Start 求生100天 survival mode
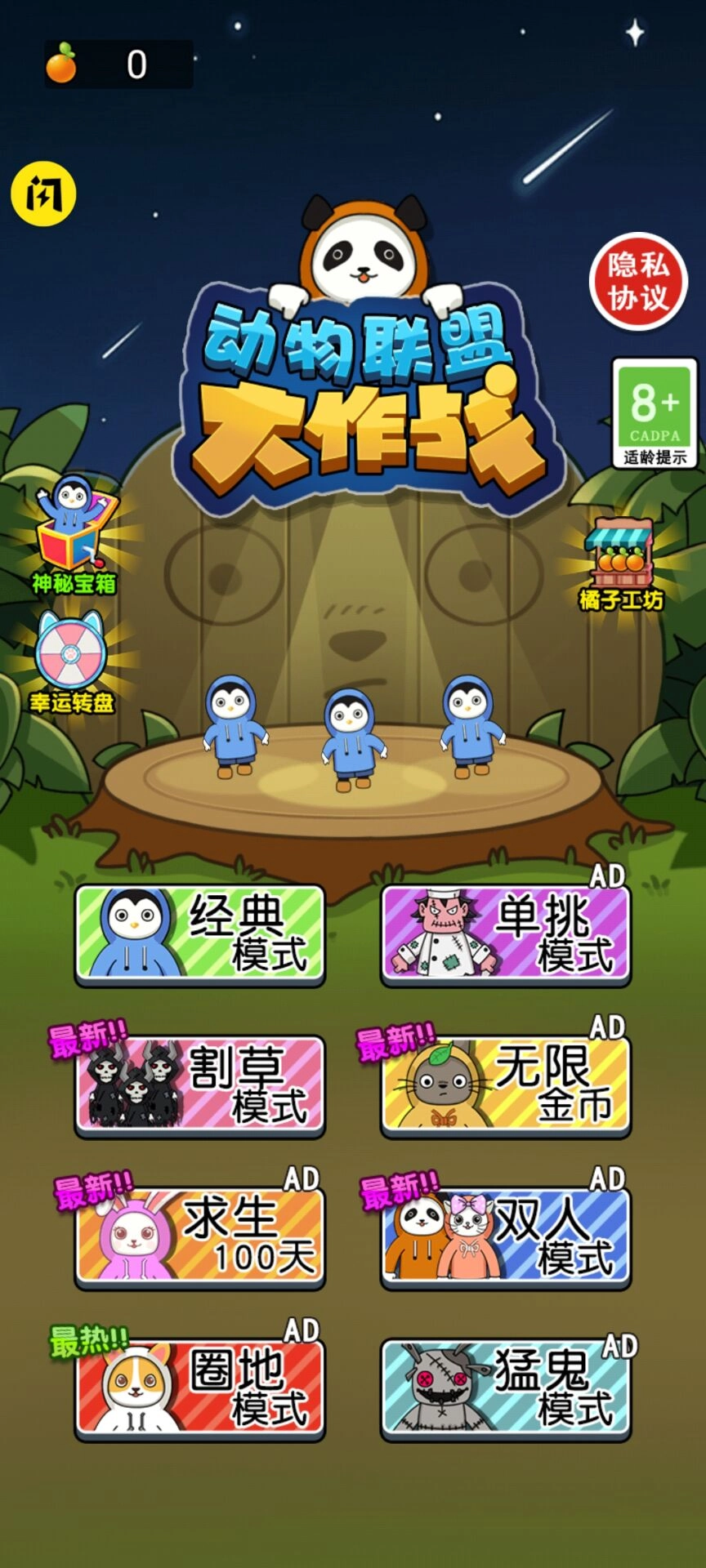The width and height of the screenshot is (706, 1568). click(x=200, y=1236)
